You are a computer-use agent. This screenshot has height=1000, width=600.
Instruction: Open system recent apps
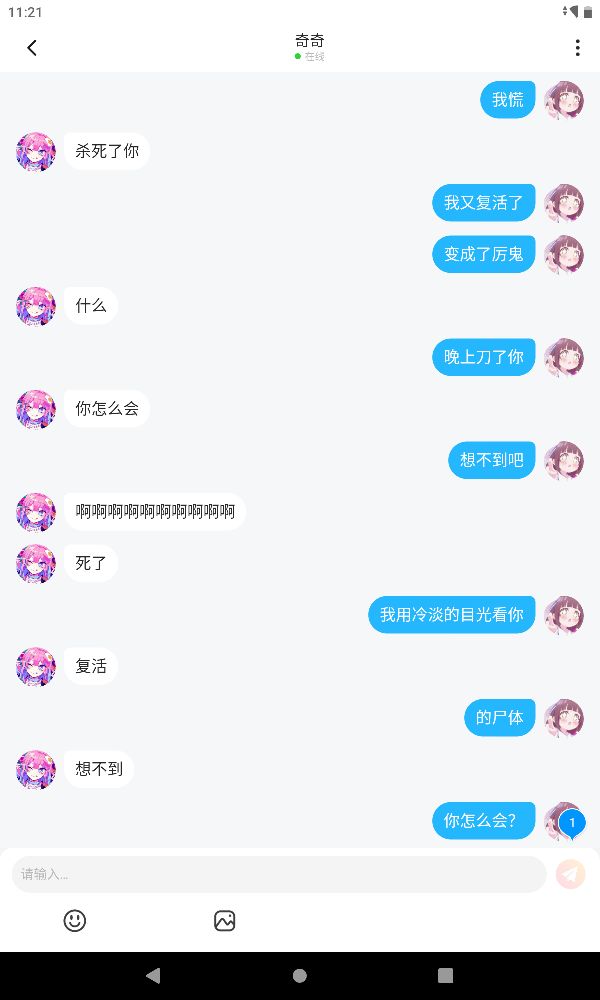(x=446, y=975)
